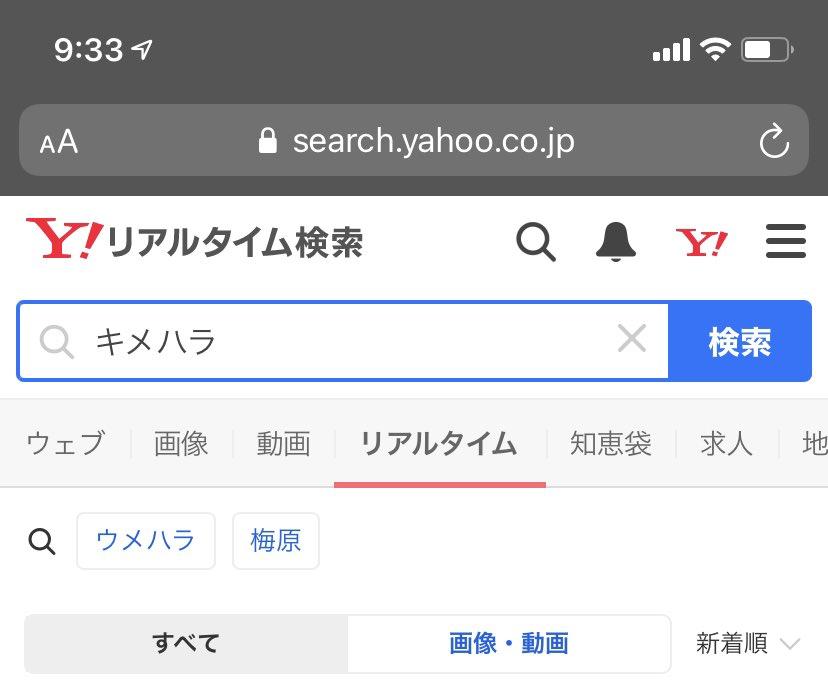The height and width of the screenshot is (683, 828).
Task: Reload the page in Safari
Action: pyautogui.click(x=774, y=142)
